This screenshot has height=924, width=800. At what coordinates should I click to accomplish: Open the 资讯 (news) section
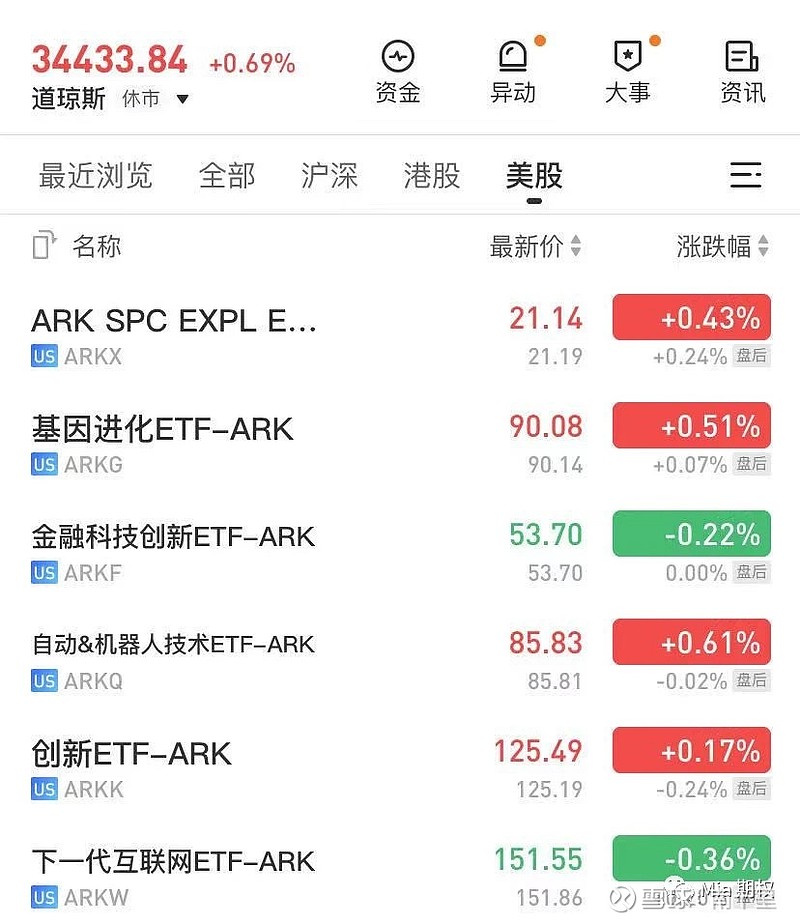(x=741, y=70)
